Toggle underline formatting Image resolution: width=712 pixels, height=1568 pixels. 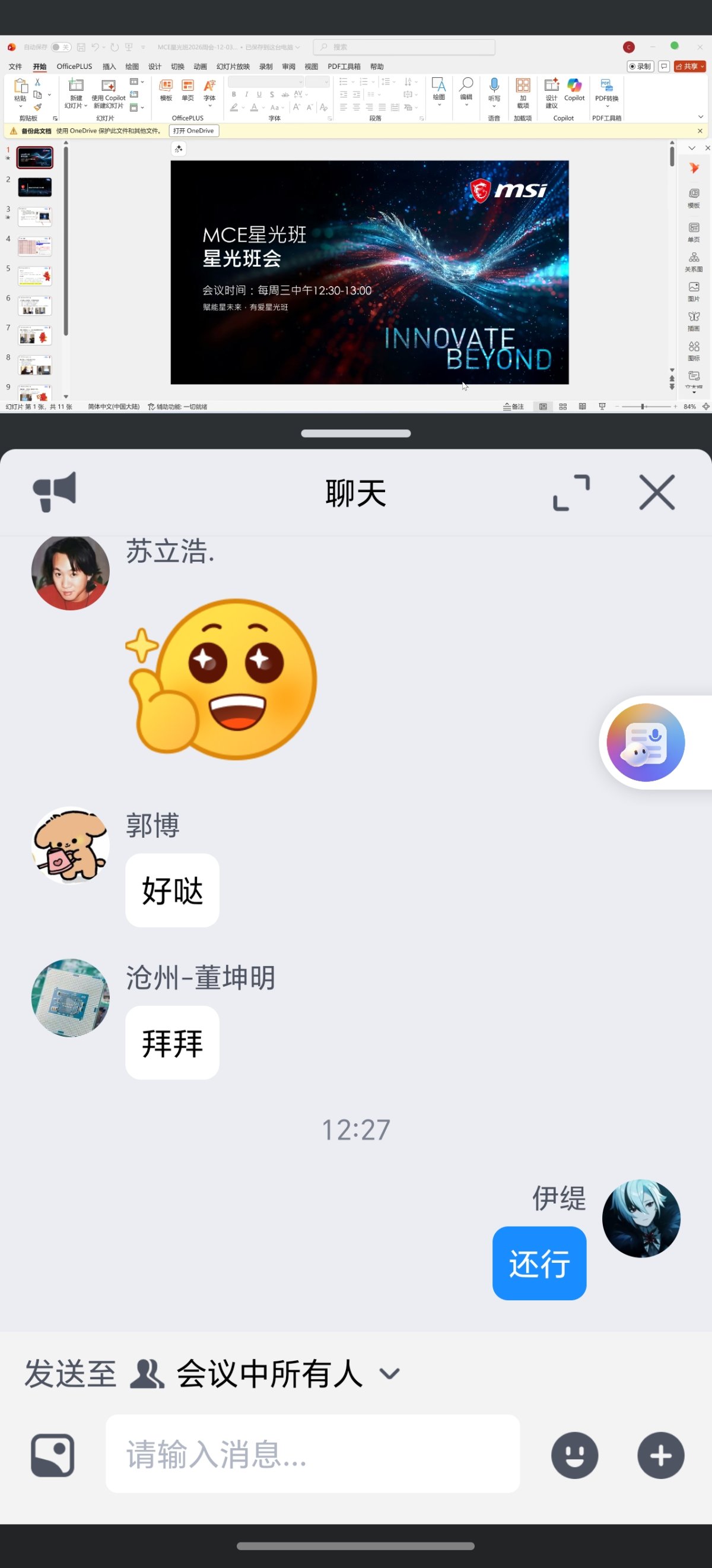pos(259,94)
